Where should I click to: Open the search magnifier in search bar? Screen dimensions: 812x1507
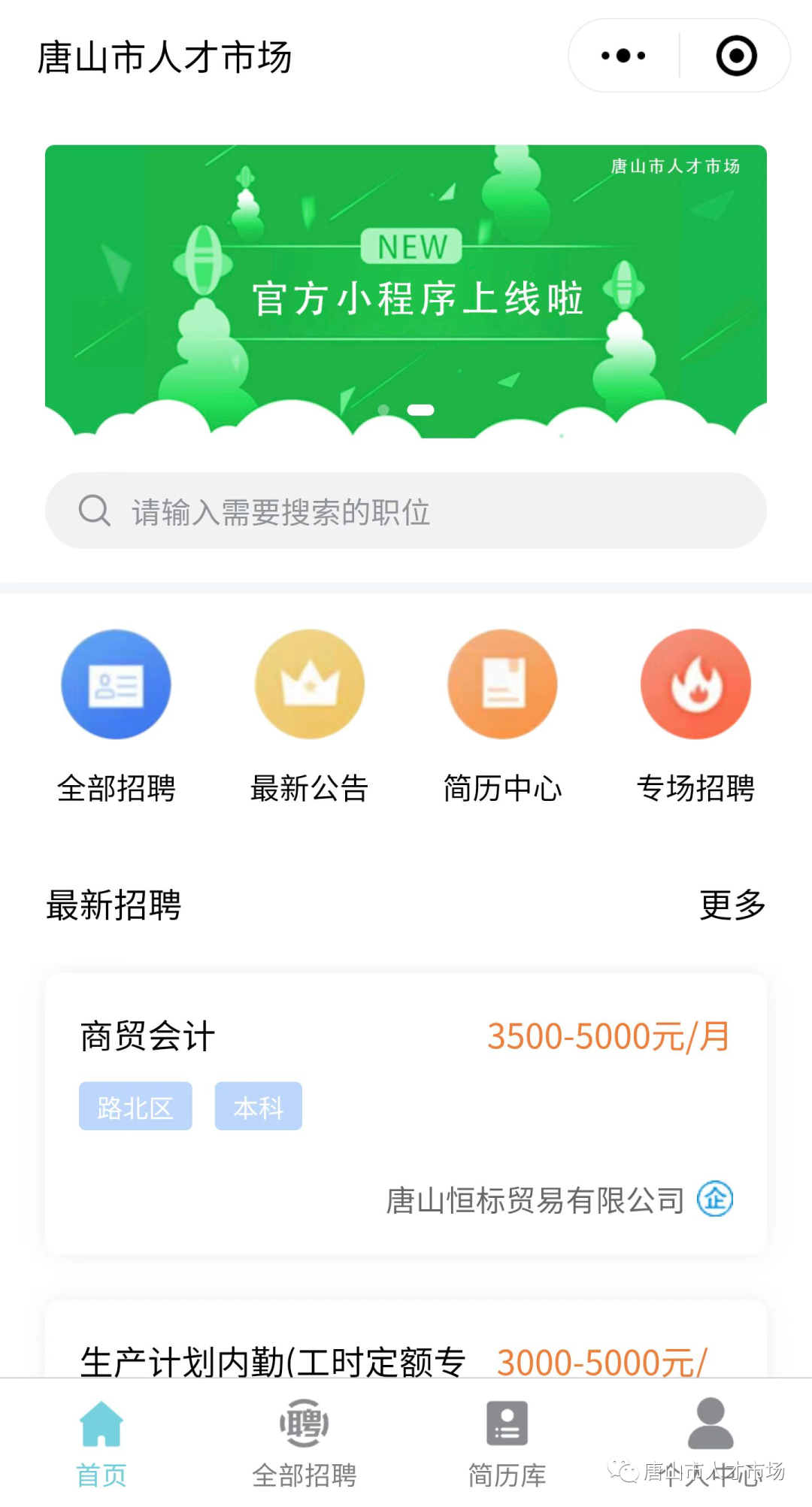[x=92, y=511]
